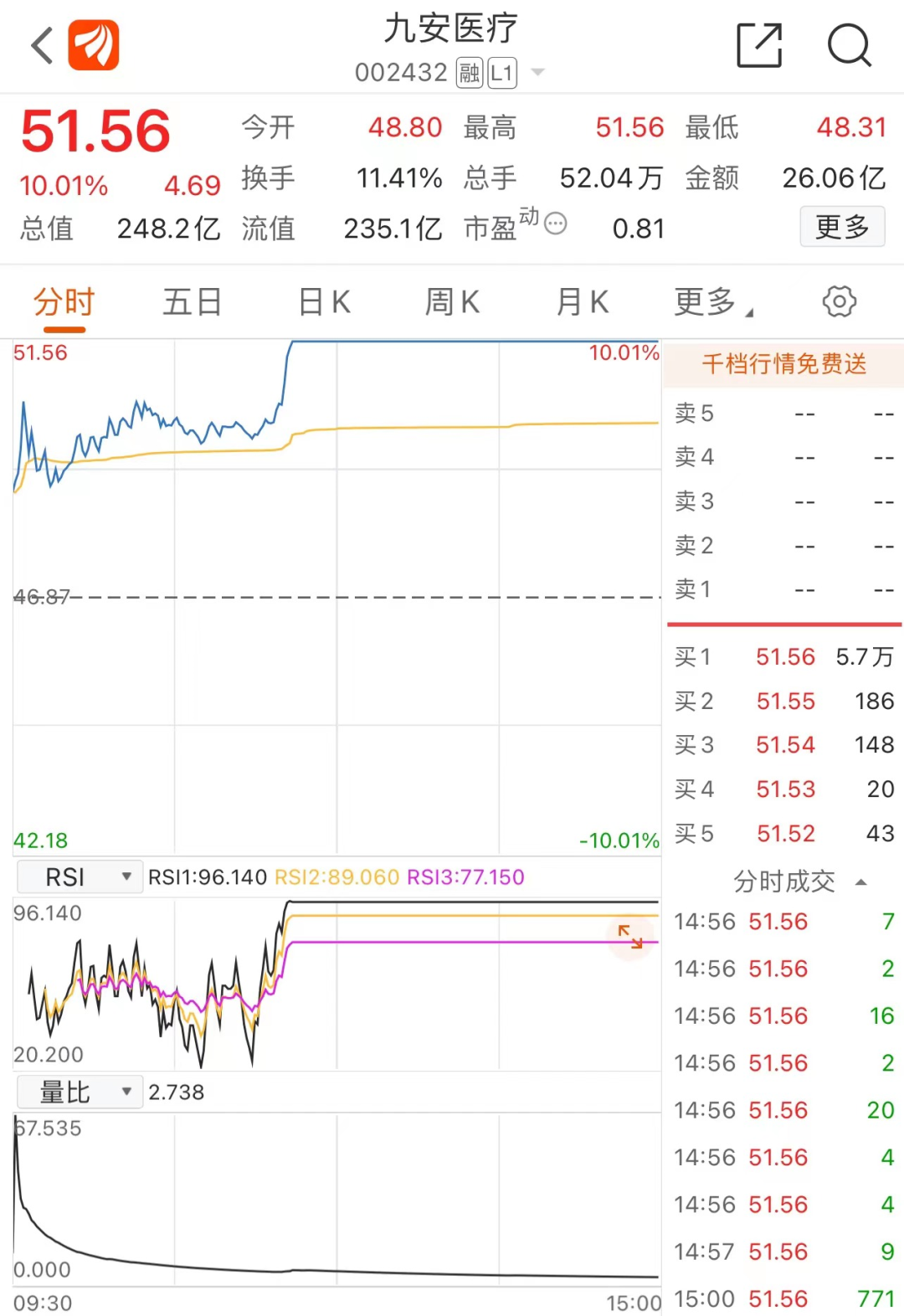Open the RSI indicator dropdown
Viewport: 904px width, 1316px height.
80,876
